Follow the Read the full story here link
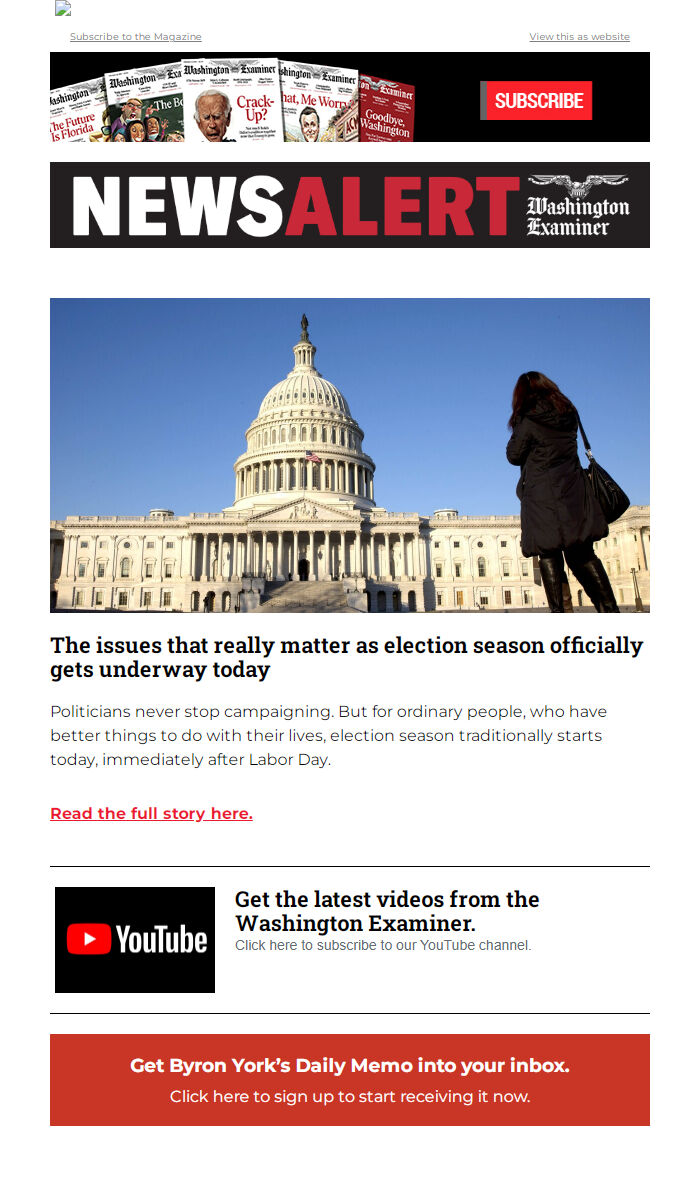 [x=151, y=813]
